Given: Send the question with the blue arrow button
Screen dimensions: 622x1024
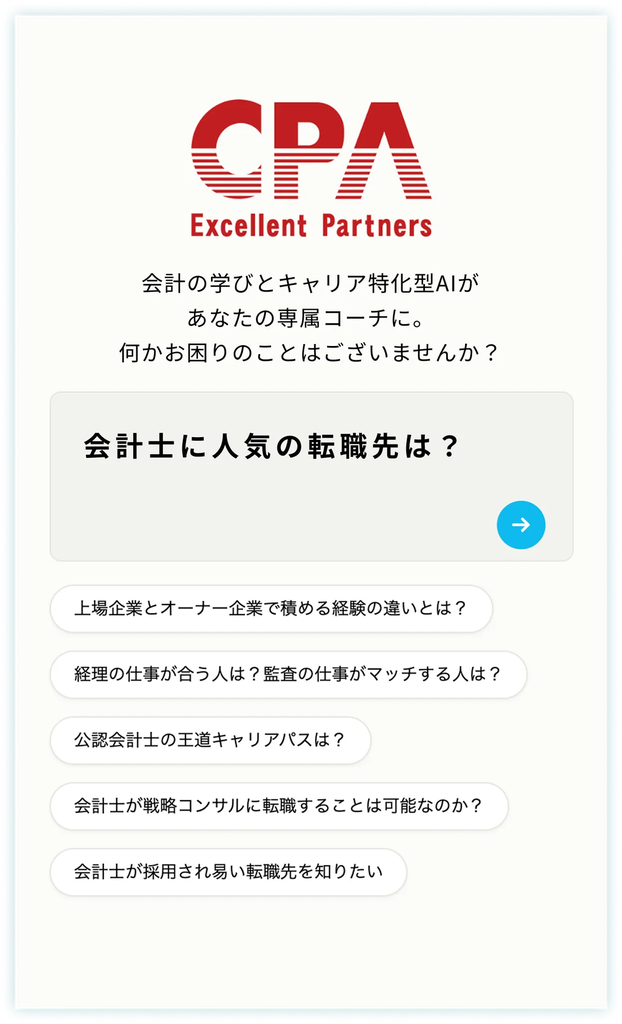Looking at the screenshot, I should (x=521, y=526).
